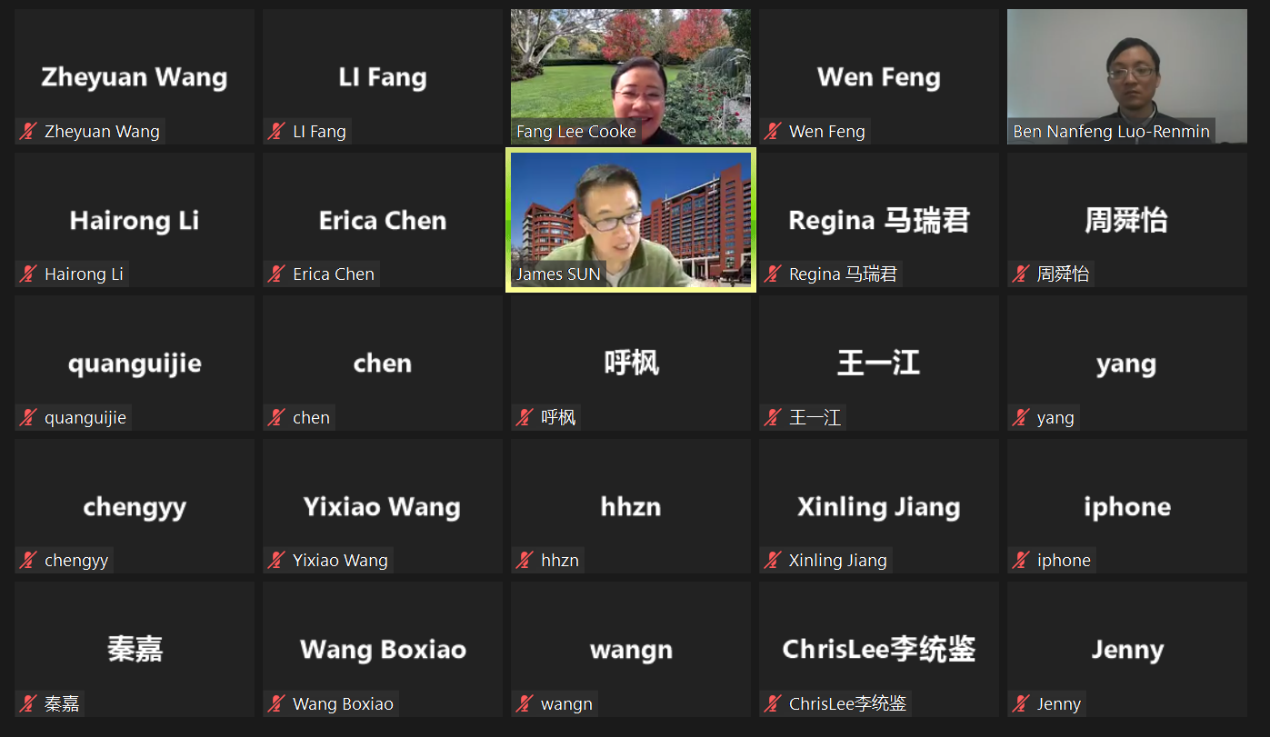Choose Erica Chen's participant tile

pyautogui.click(x=382, y=220)
